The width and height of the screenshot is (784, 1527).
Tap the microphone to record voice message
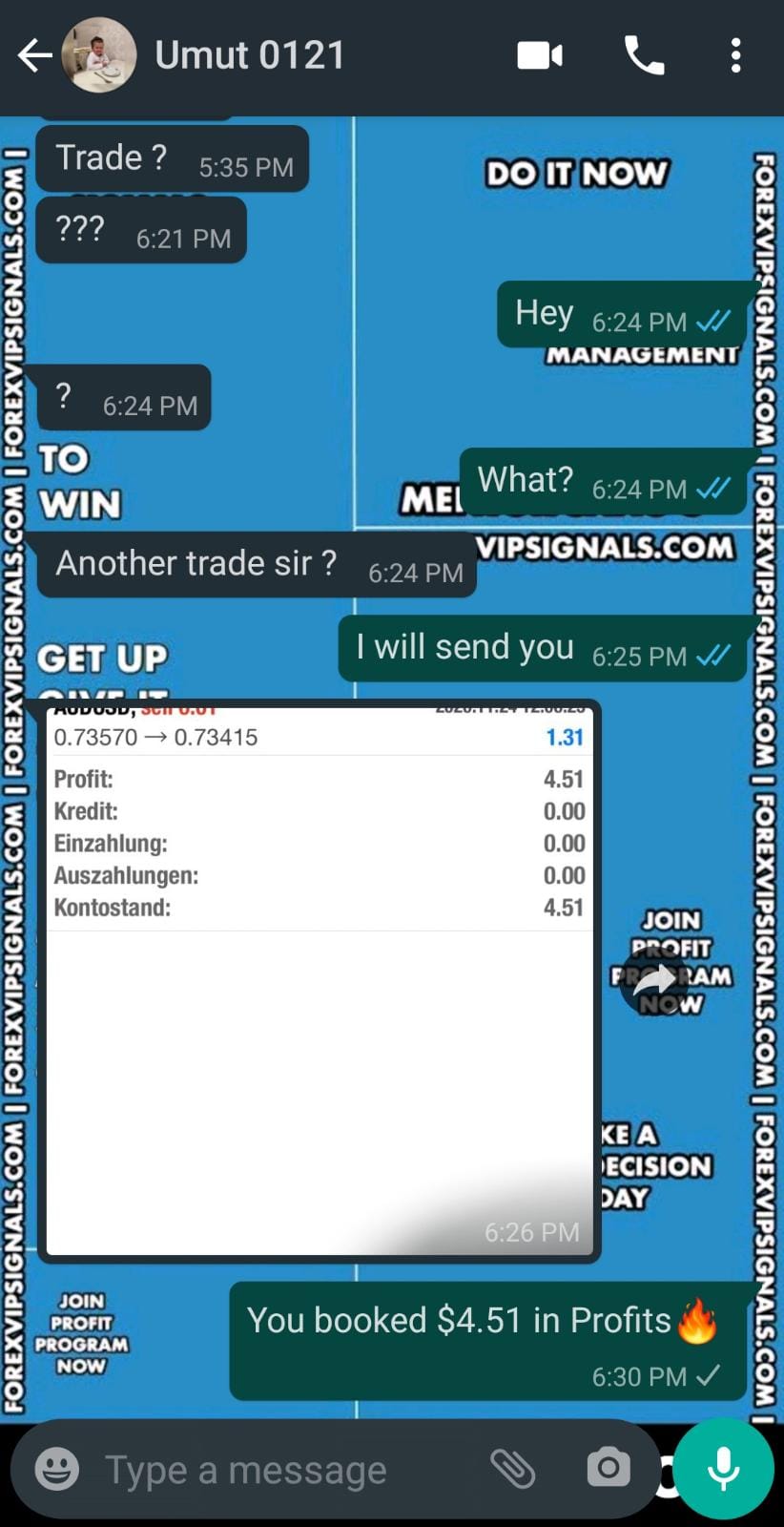pos(723,1468)
